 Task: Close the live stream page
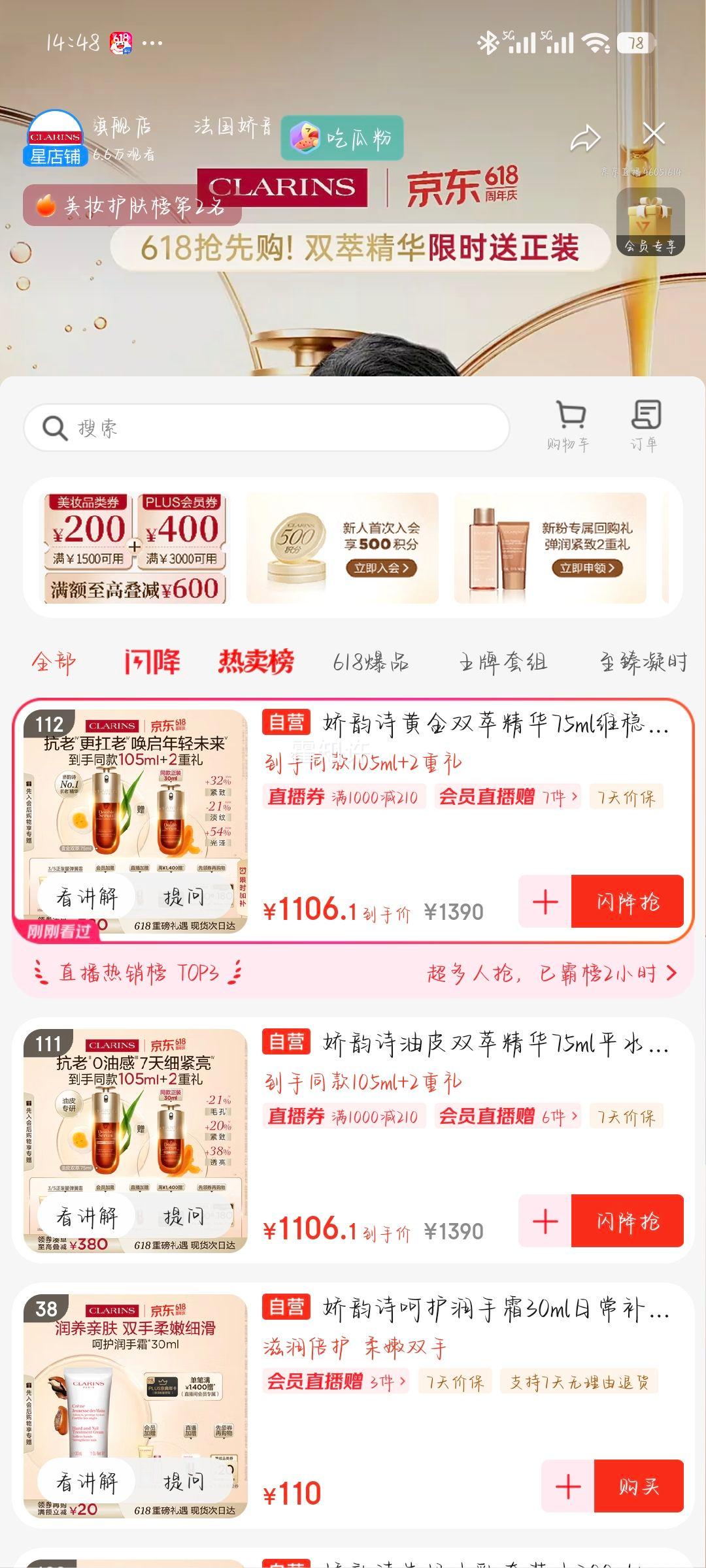pos(654,134)
